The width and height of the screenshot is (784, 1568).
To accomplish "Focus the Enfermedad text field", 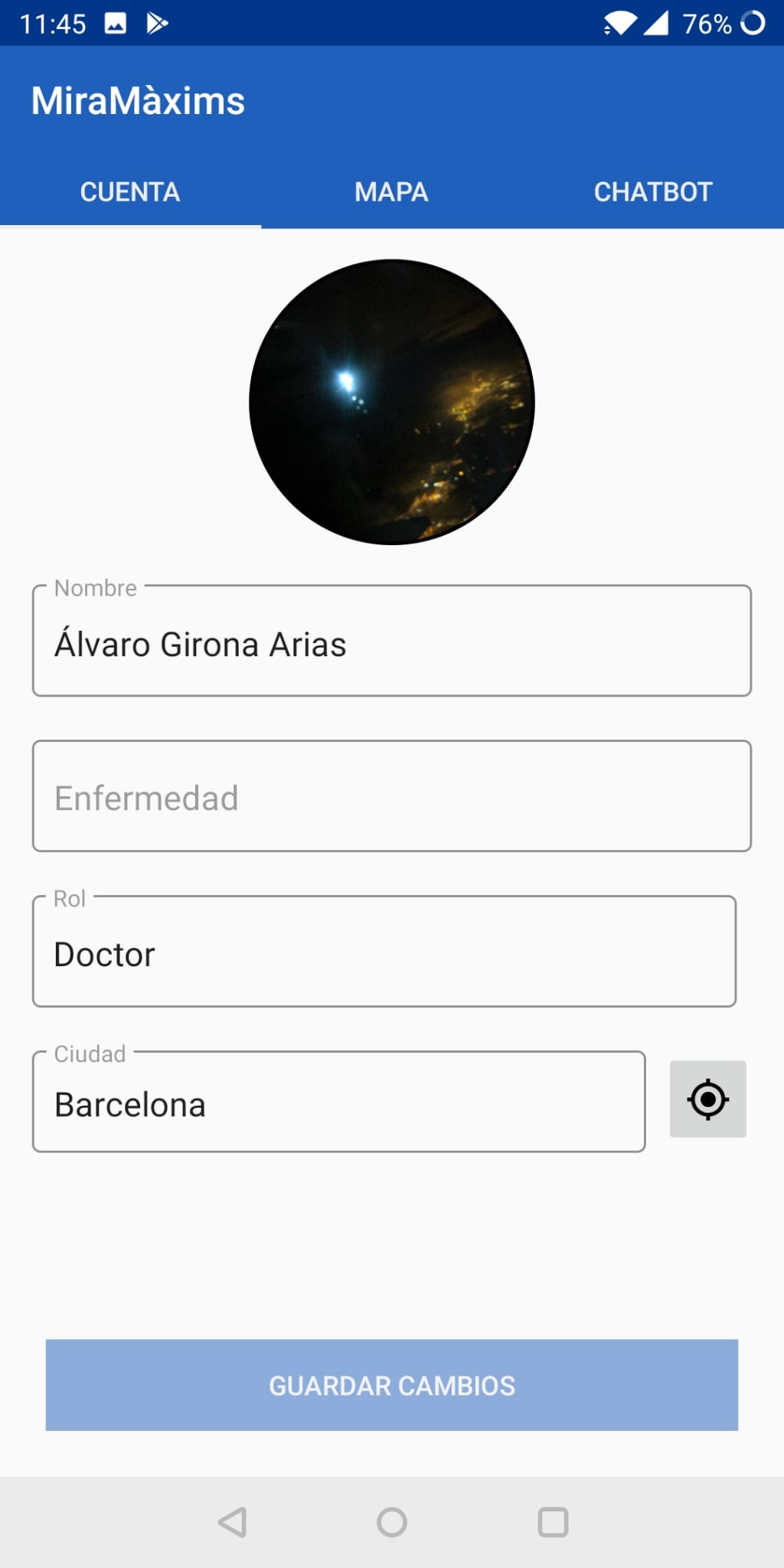I will 391,797.
